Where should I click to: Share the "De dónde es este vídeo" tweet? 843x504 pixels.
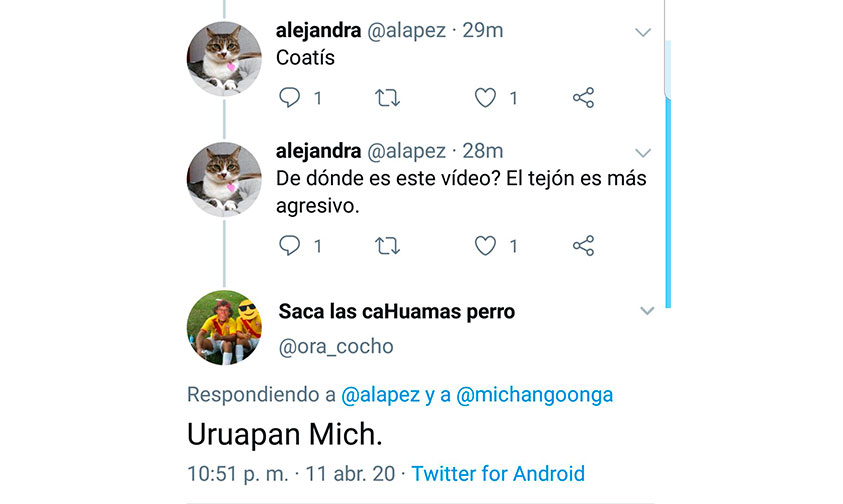[583, 245]
